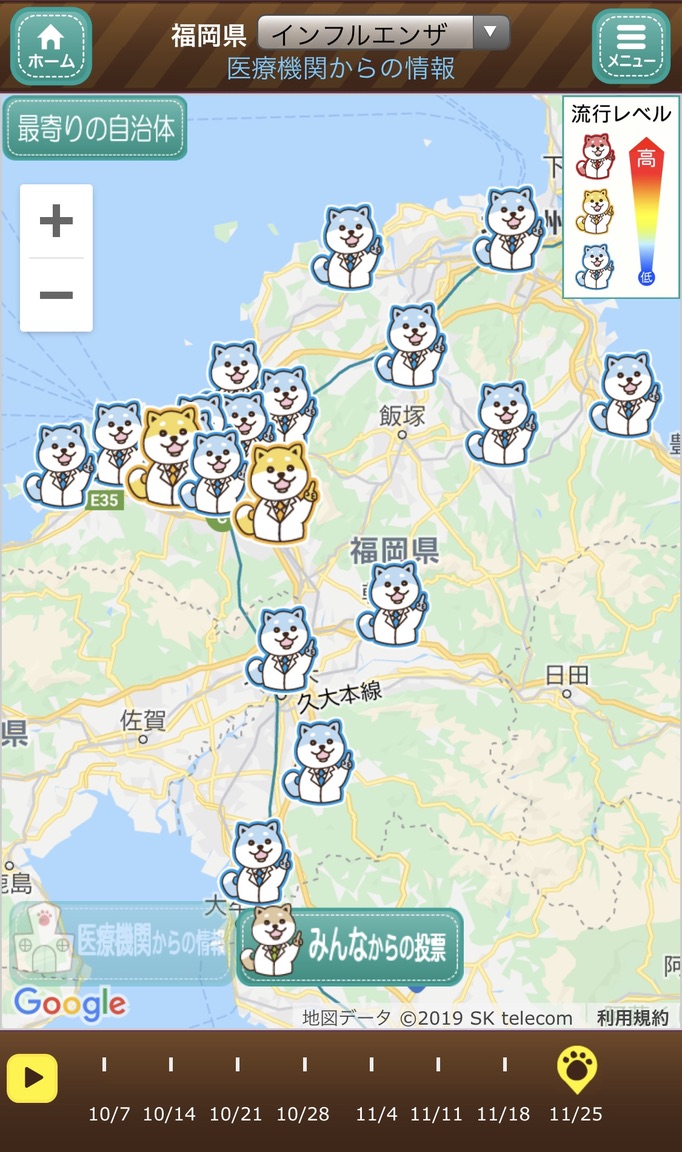Jump to 10/21 on the timeline

coord(238,1064)
